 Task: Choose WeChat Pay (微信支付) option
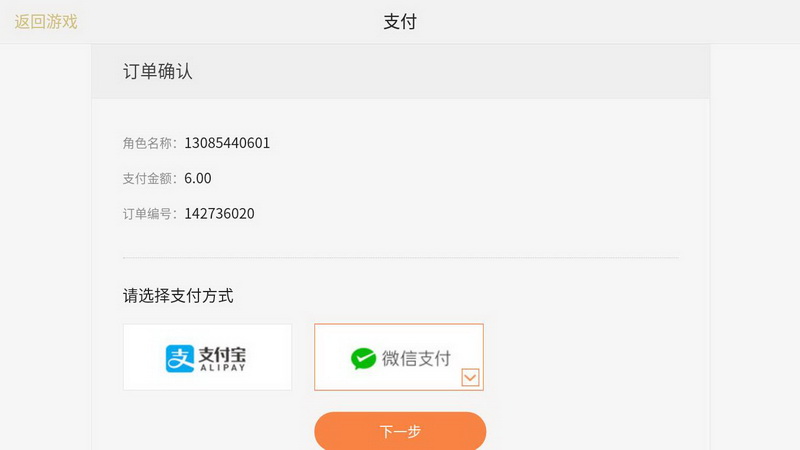point(399,357)
